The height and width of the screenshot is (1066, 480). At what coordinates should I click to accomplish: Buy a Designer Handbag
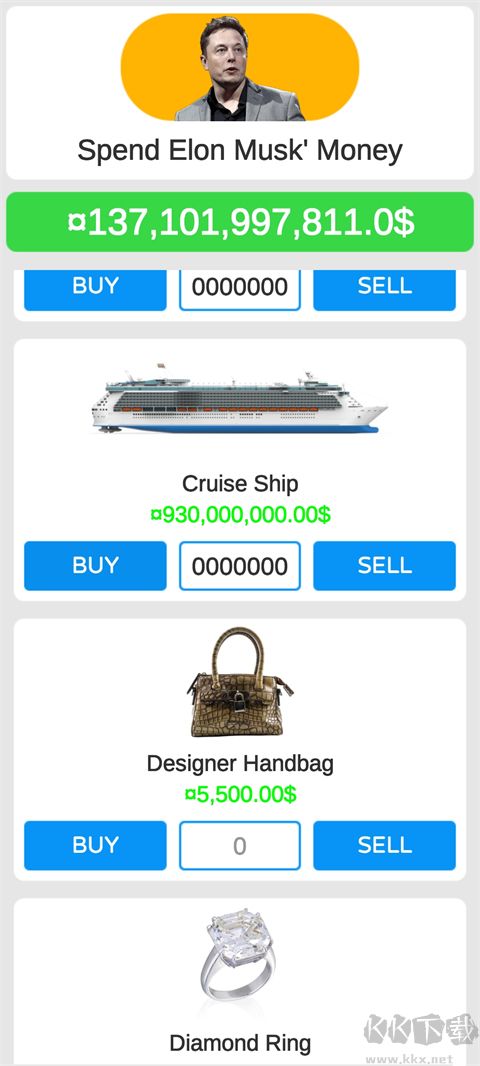tap(95, 845)
